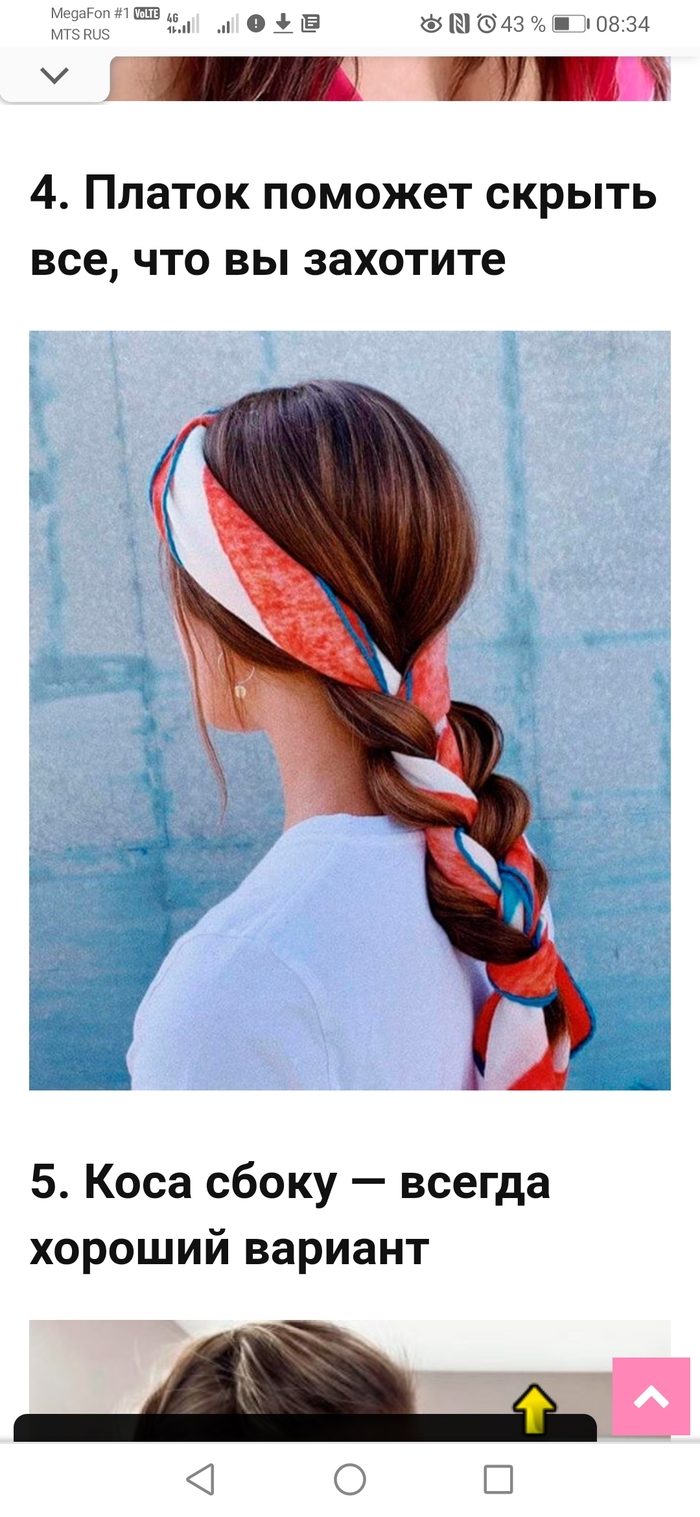Tap the pink scroll-to-top button

[x=651, y=1397]
